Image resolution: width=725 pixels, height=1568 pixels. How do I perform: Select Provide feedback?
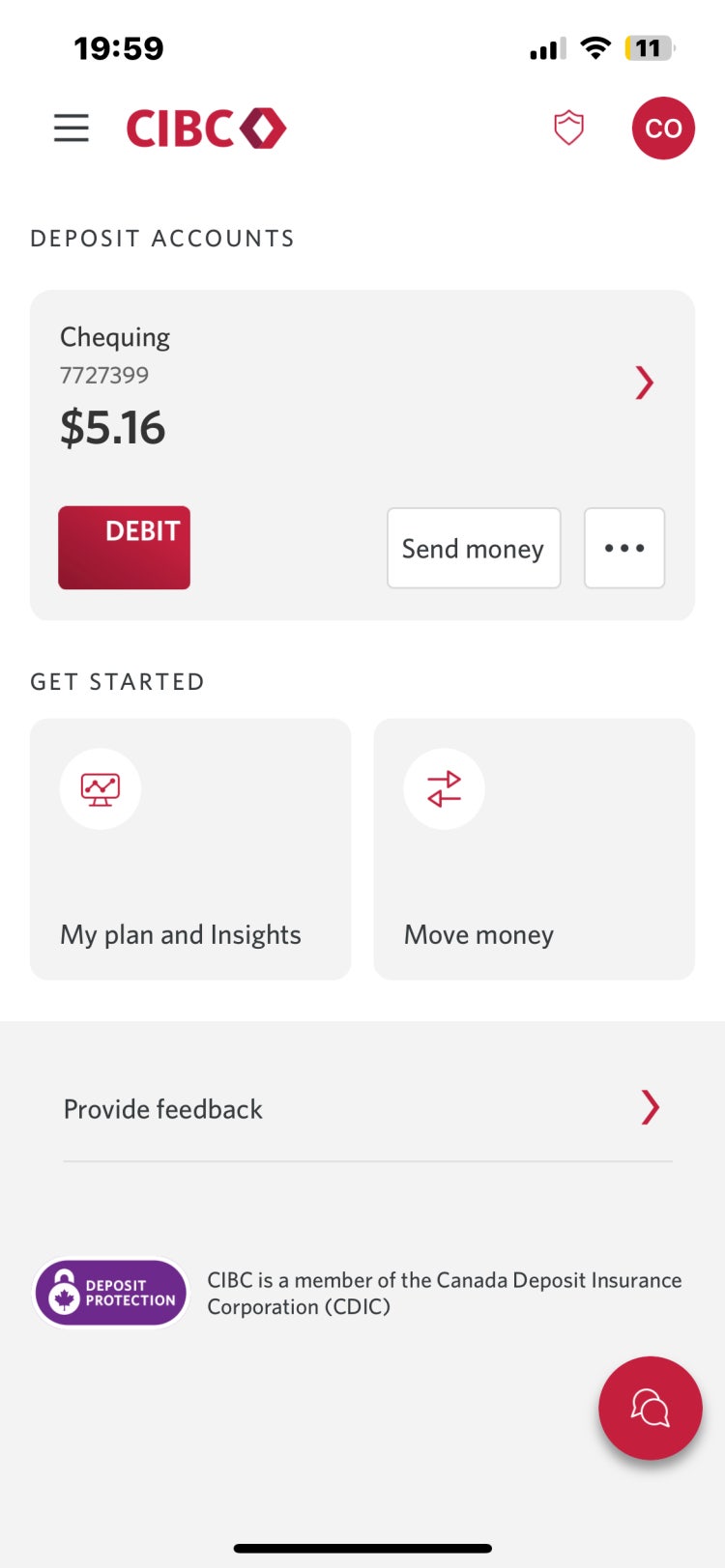[161, 1108]
